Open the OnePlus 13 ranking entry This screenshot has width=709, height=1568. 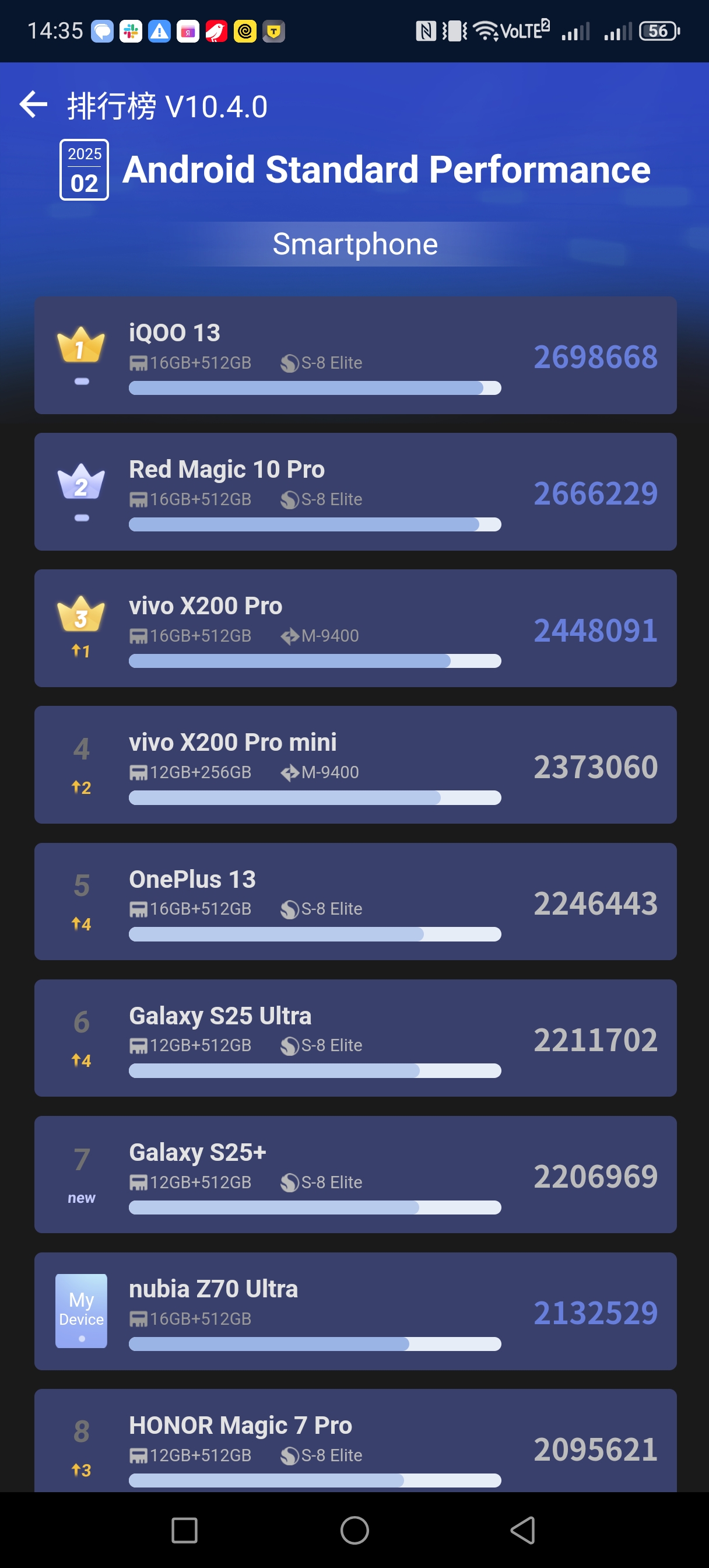point(355,901)
